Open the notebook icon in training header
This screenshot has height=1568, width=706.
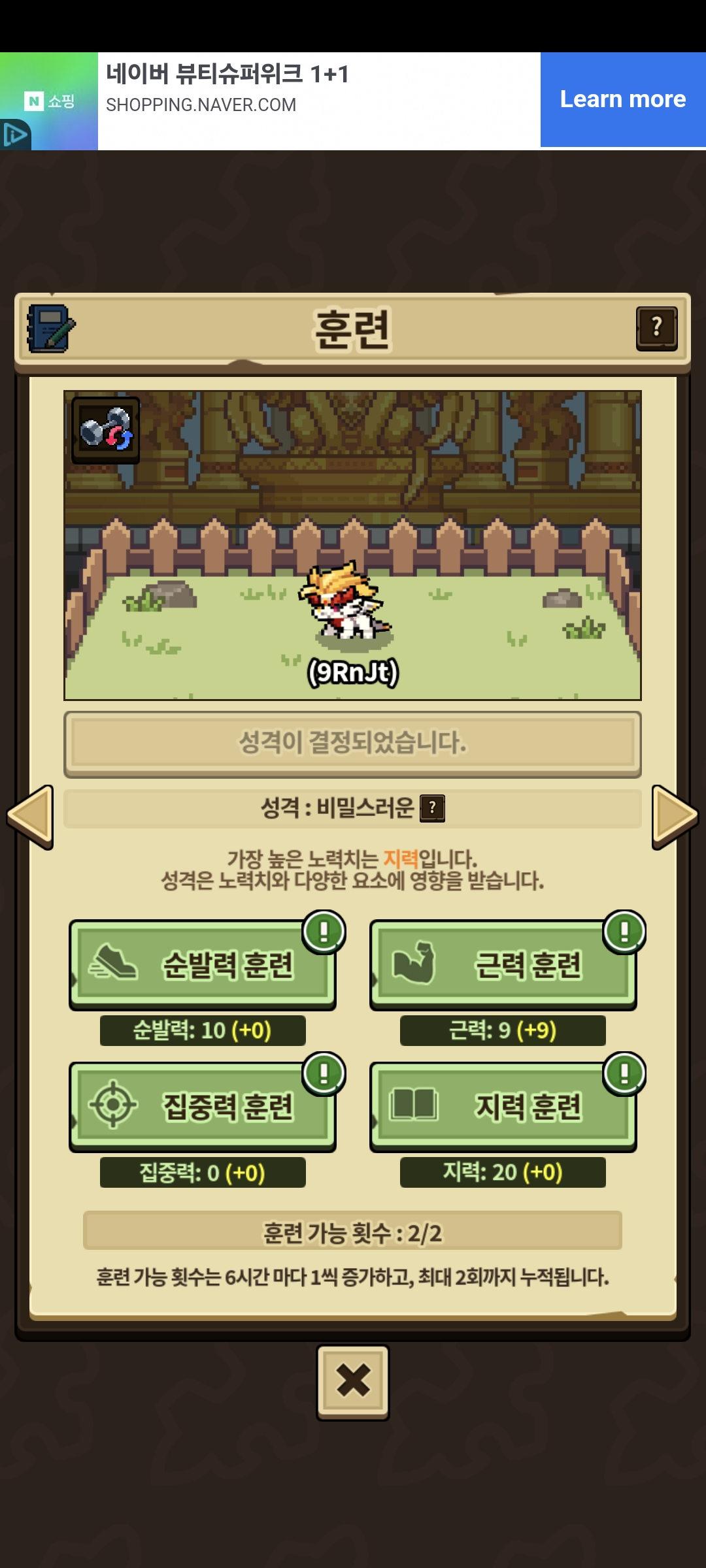50,328
